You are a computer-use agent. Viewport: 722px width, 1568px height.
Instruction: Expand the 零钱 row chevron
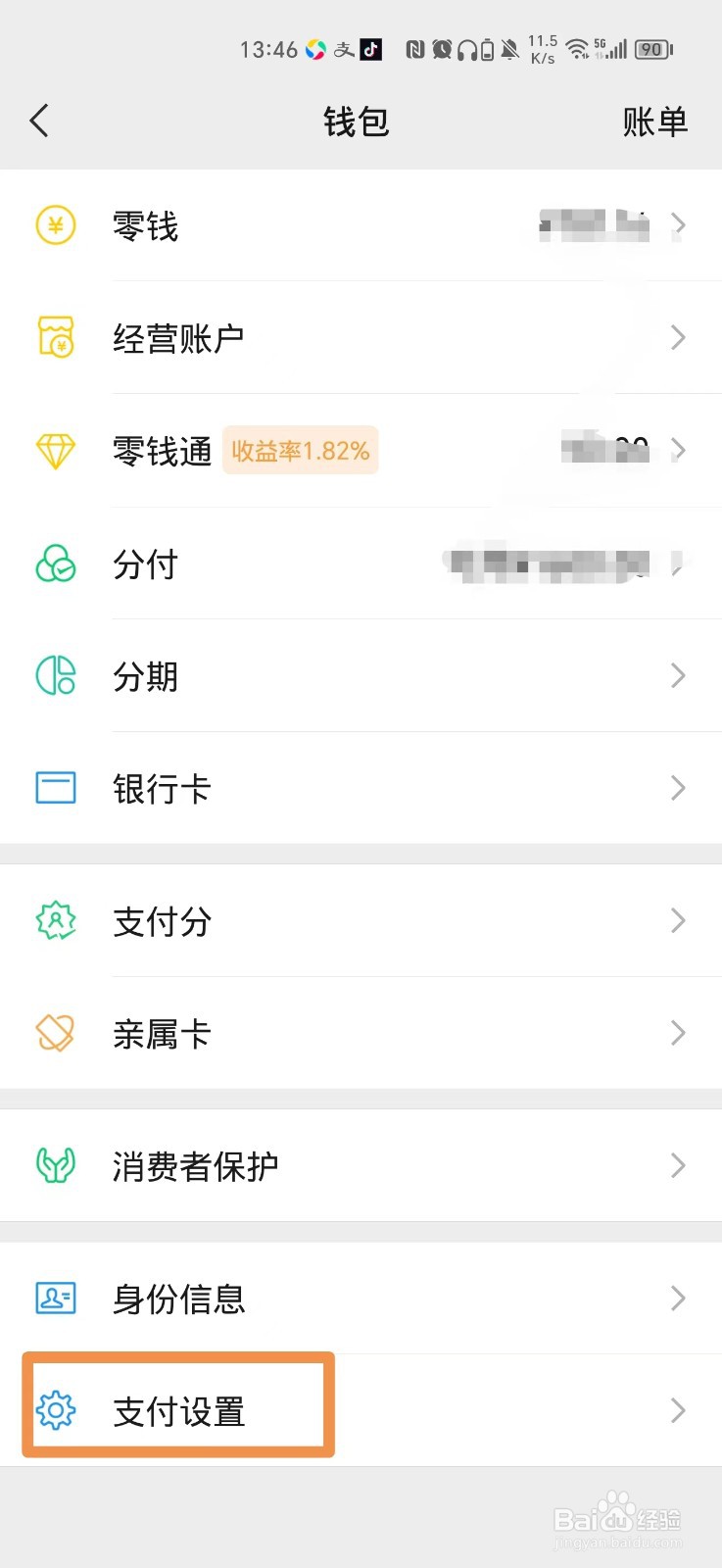tap(678, 224)
